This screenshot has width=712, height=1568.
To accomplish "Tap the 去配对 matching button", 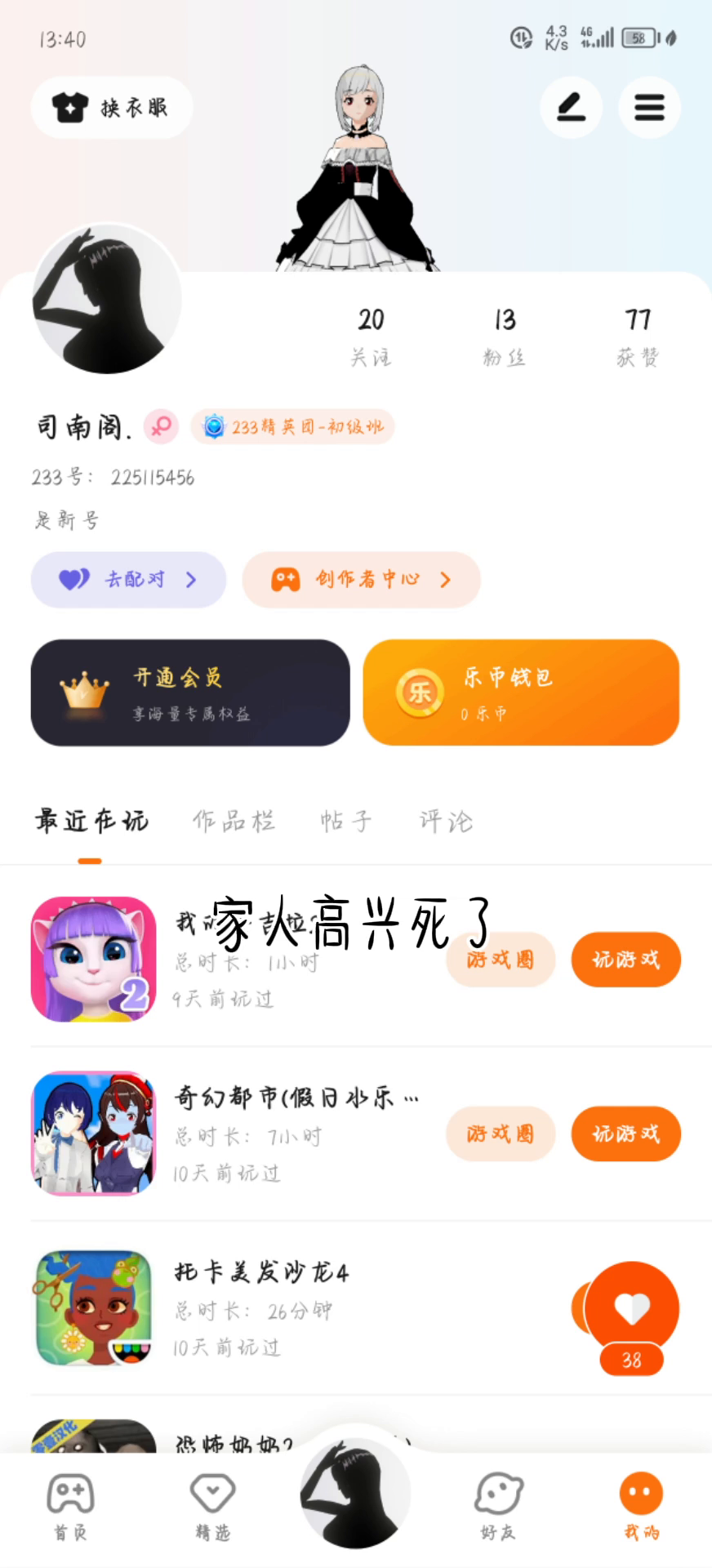I will tap(128, 580).
